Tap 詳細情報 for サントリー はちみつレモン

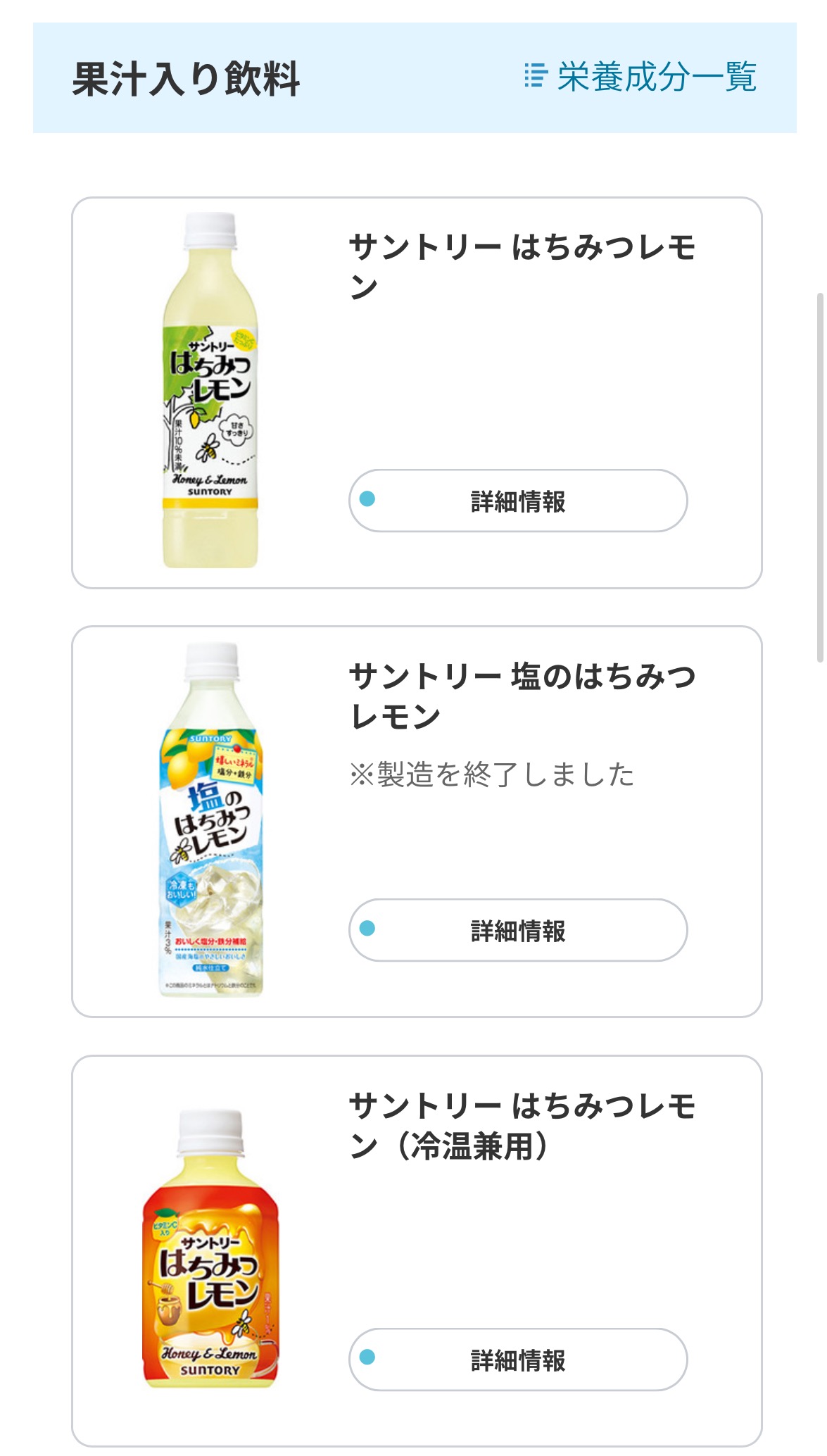click(x=517, y=501)
